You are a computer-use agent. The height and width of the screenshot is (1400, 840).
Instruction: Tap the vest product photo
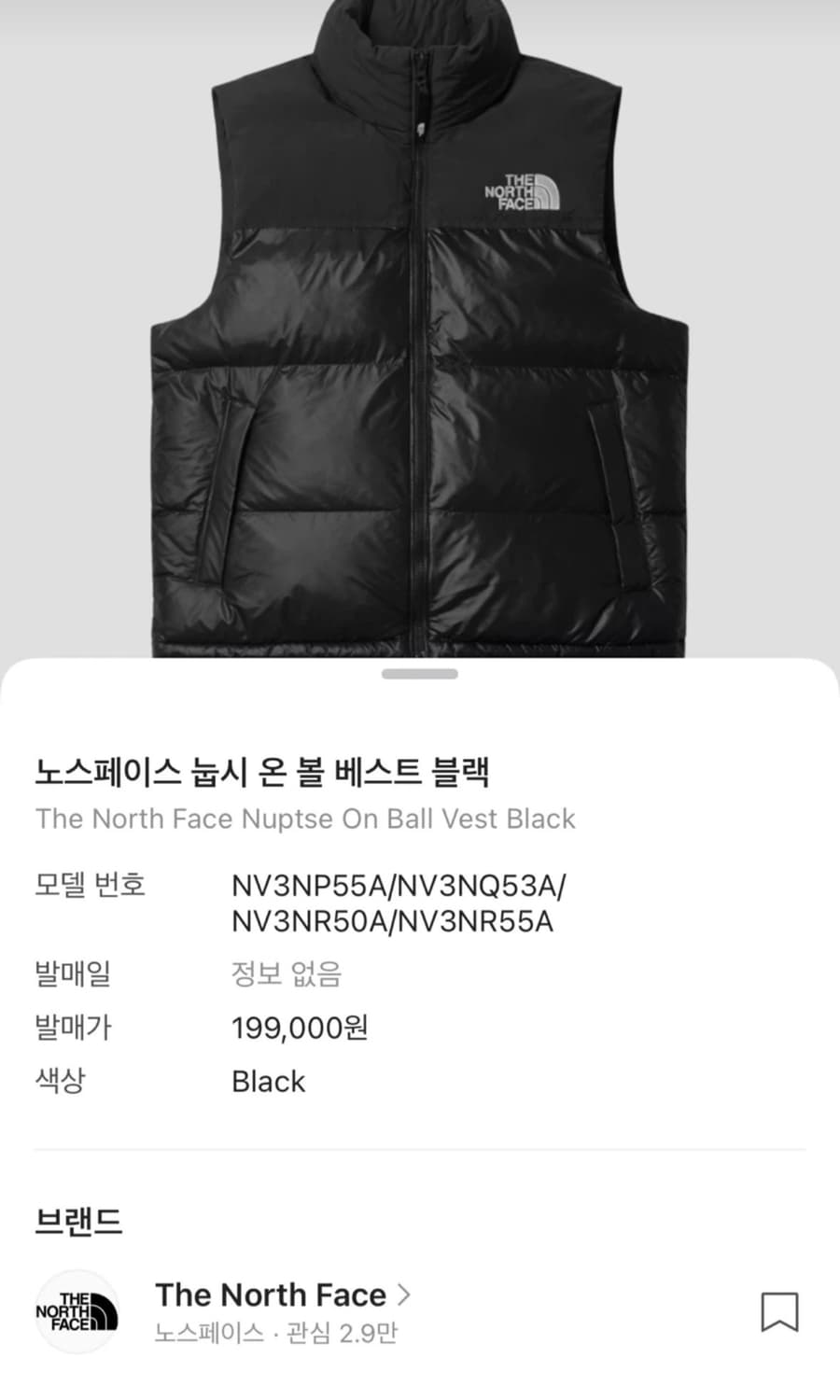420,327
